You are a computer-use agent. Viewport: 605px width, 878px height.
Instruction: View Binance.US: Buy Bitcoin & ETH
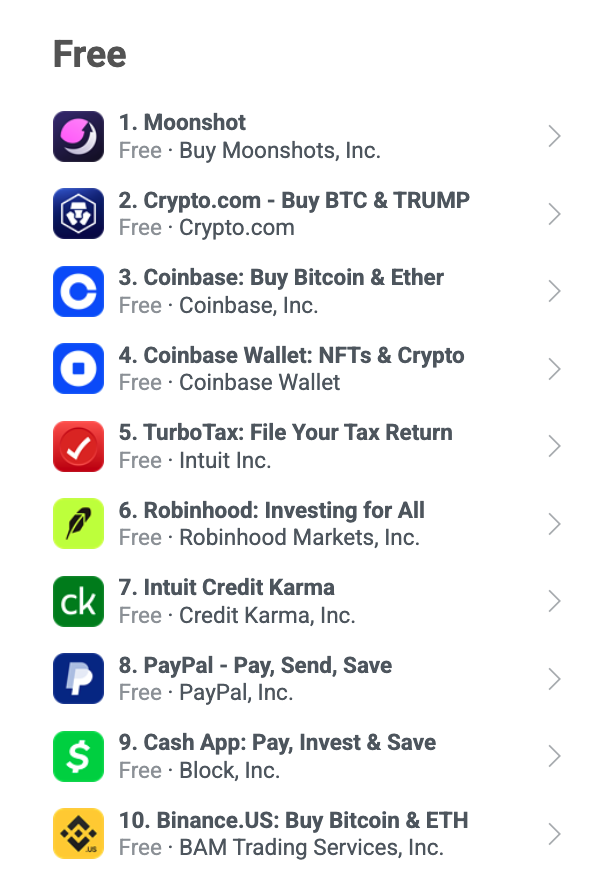[300, 834]
